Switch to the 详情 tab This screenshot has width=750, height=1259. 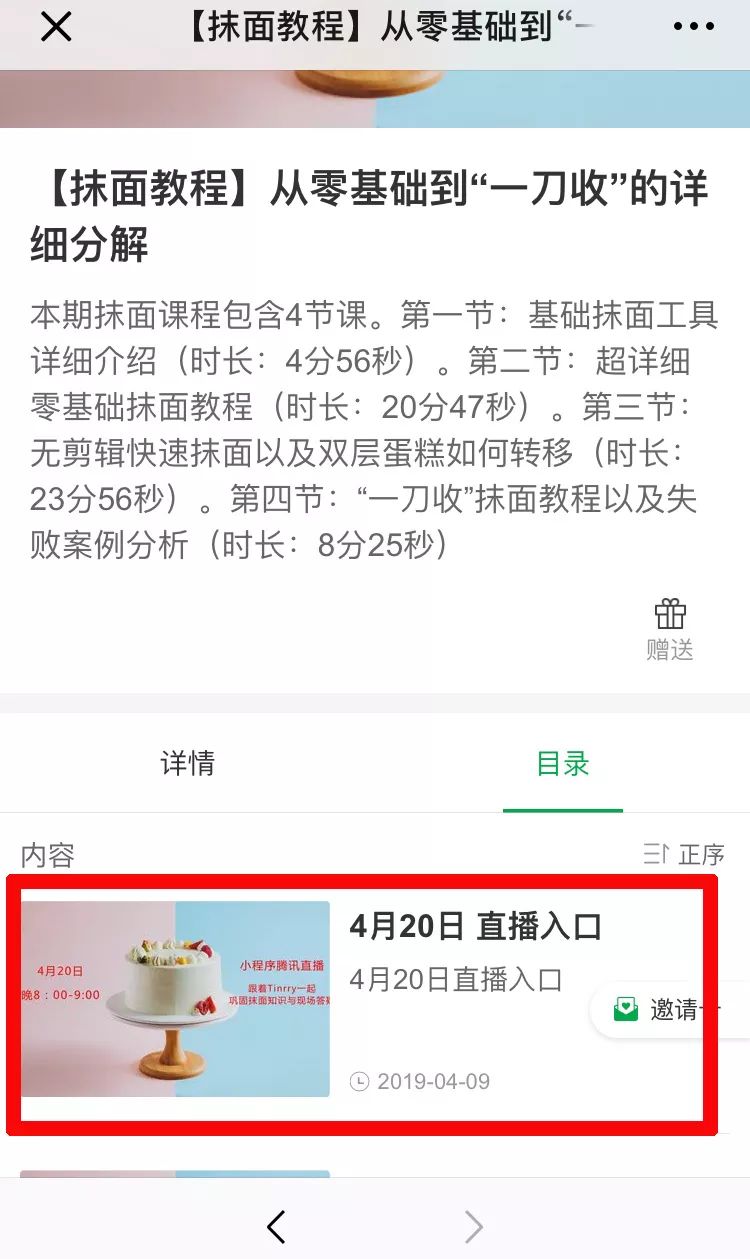(187, 764)
